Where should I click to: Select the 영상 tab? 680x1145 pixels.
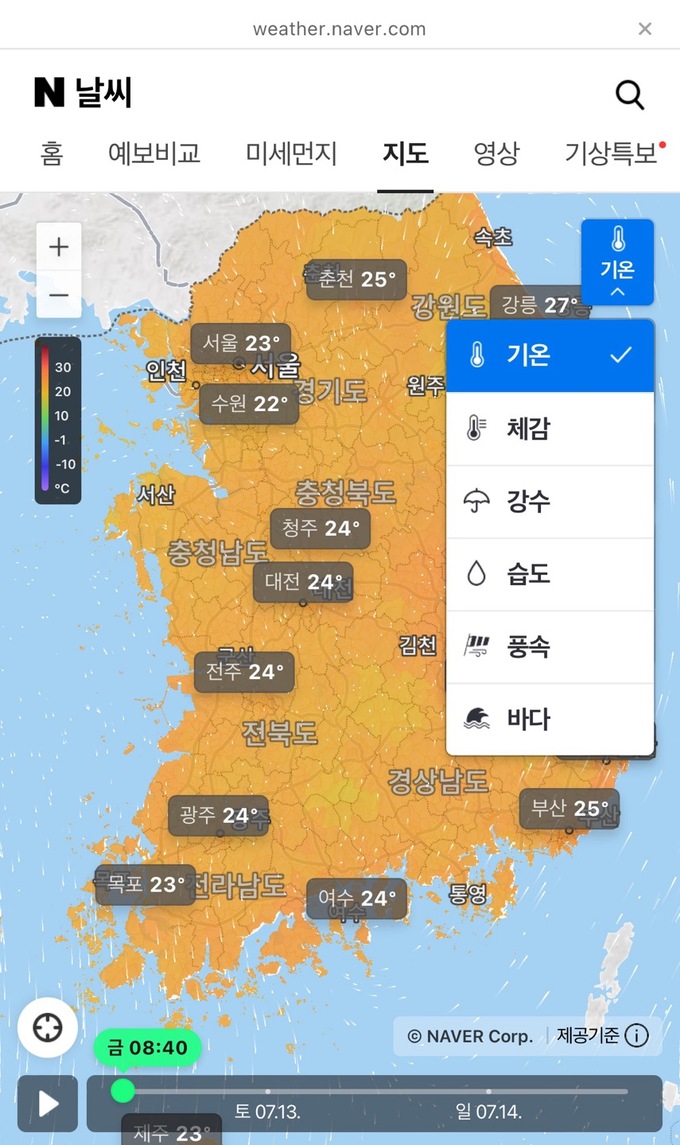tap(496, 153)
